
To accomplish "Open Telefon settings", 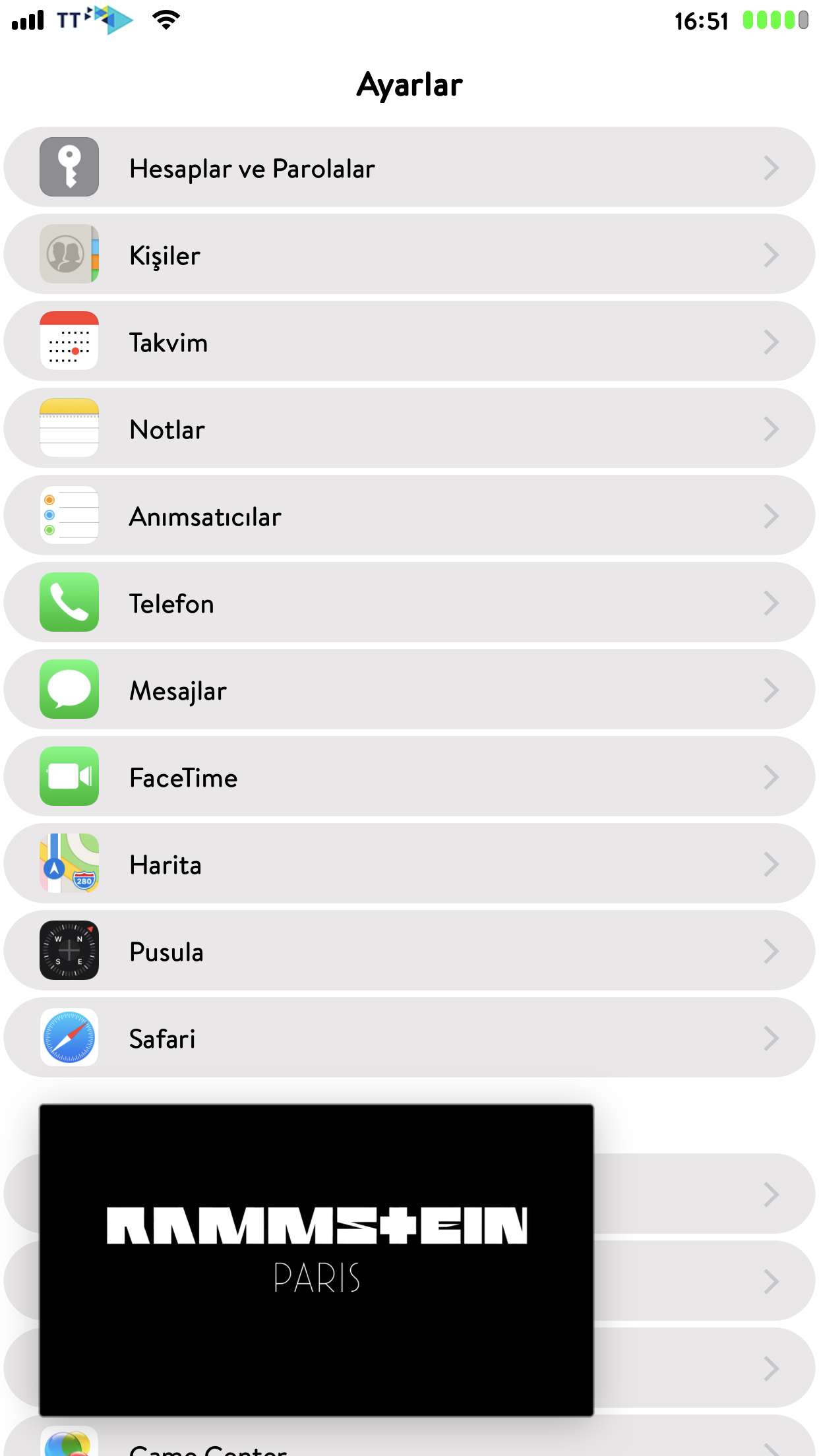I will point(409,603).
